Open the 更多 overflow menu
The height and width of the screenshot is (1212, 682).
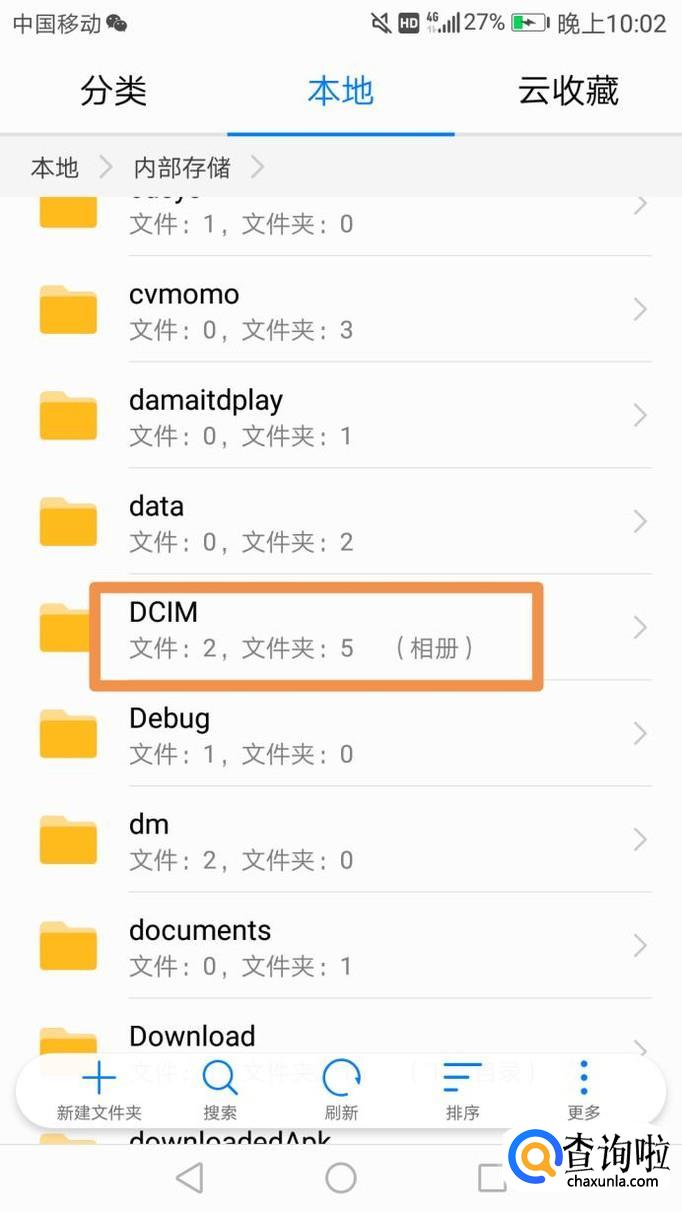[x=584, y=1090]
